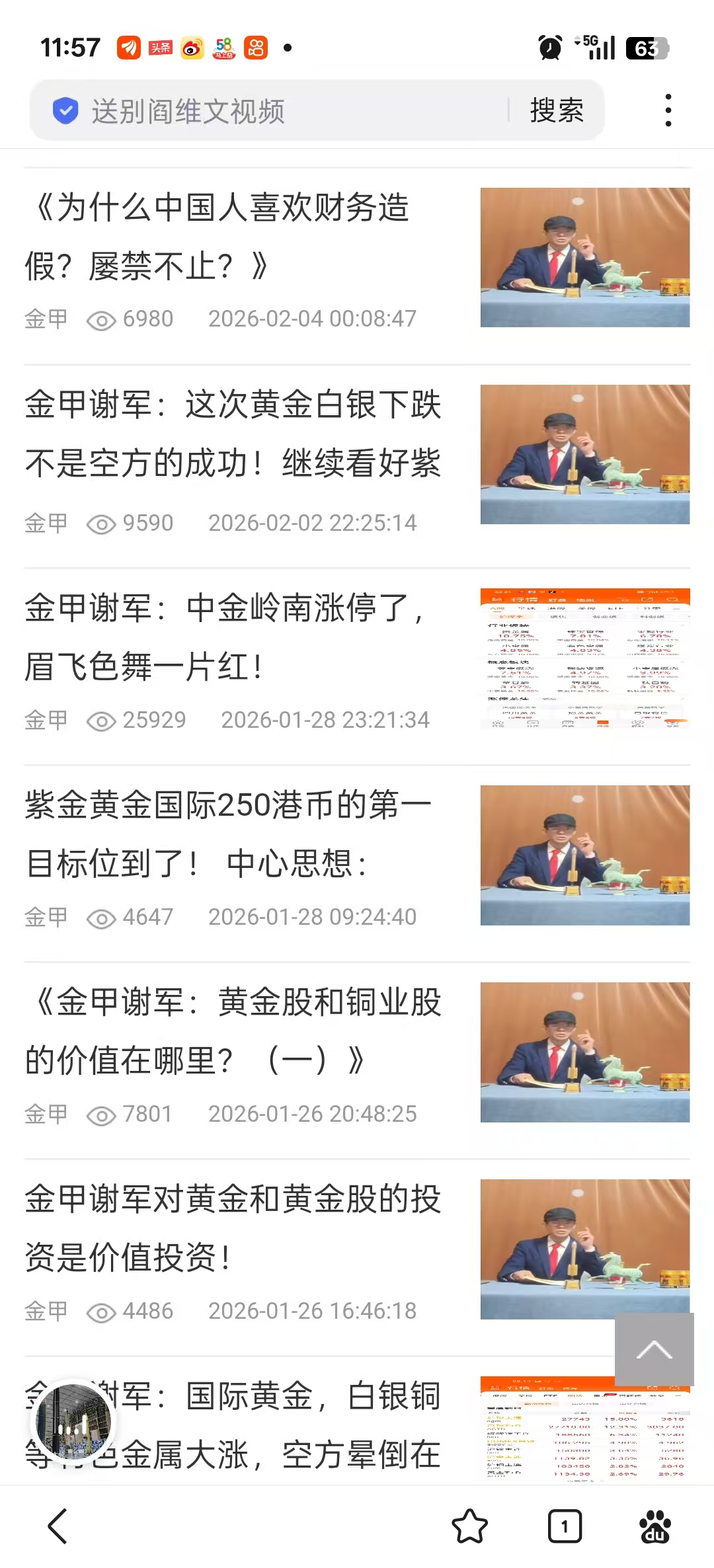This screenshot has width=714, height=1568.
Task: Open the tabs switcher showing 1
Action: [x=565, y=1526]
